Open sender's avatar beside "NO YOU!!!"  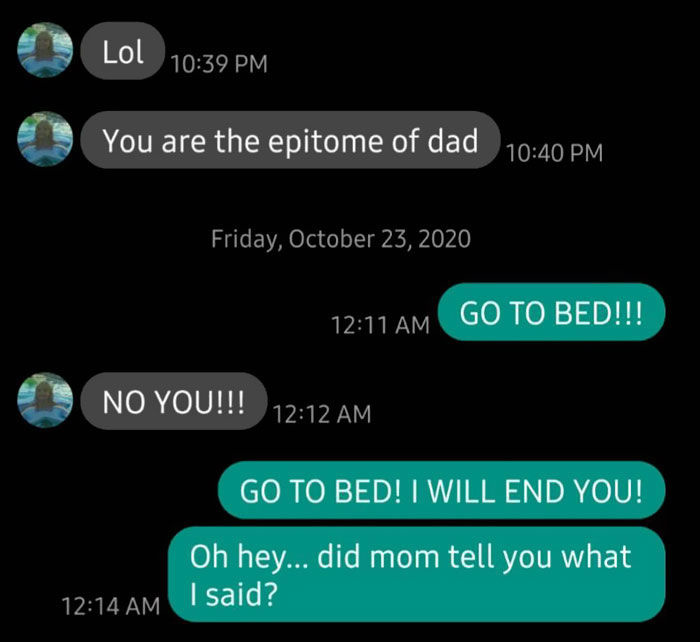46,400
